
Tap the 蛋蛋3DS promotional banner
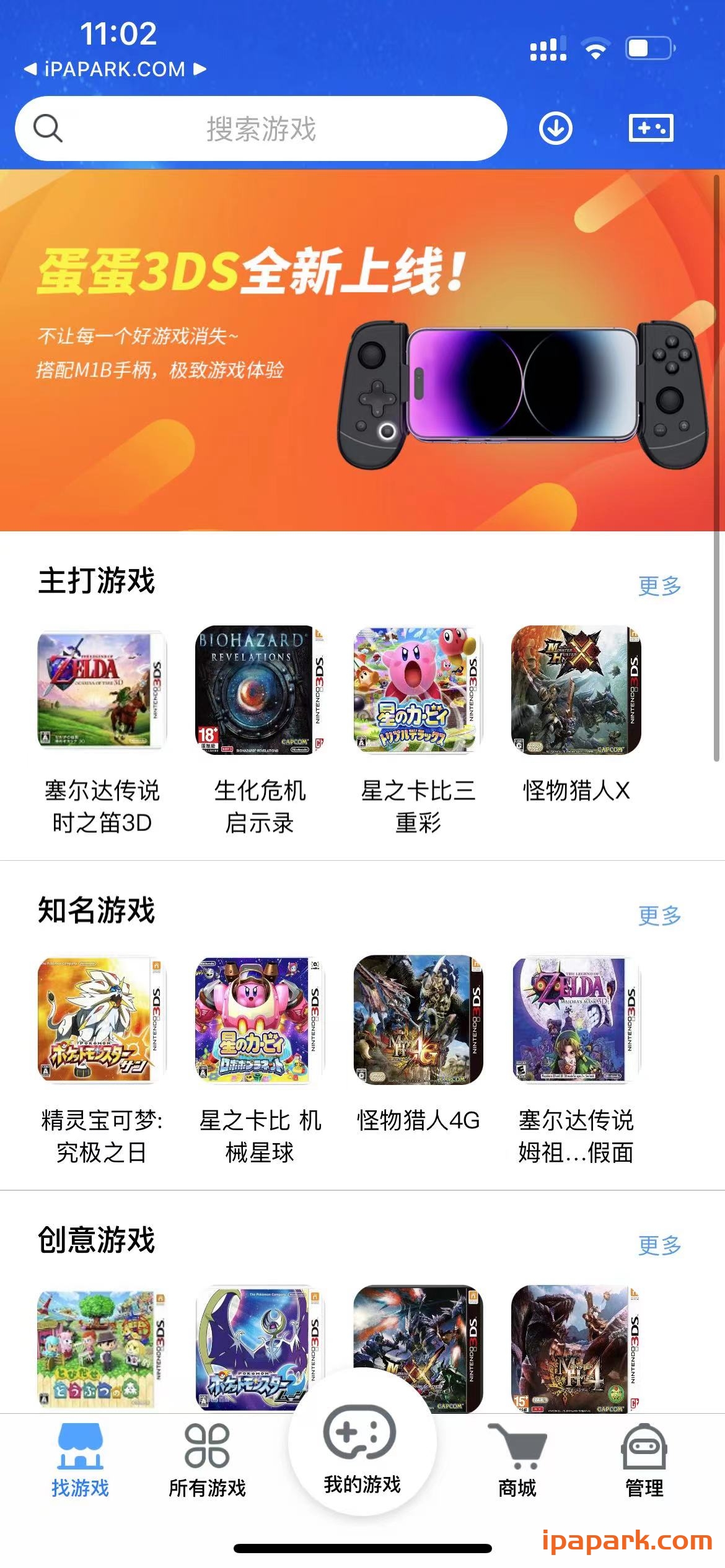tap(362, 350)
